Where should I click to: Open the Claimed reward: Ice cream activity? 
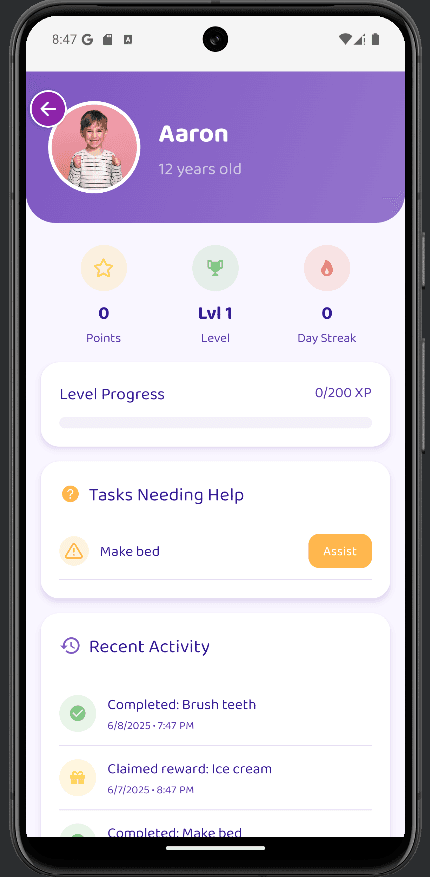[x=215, y=778]
